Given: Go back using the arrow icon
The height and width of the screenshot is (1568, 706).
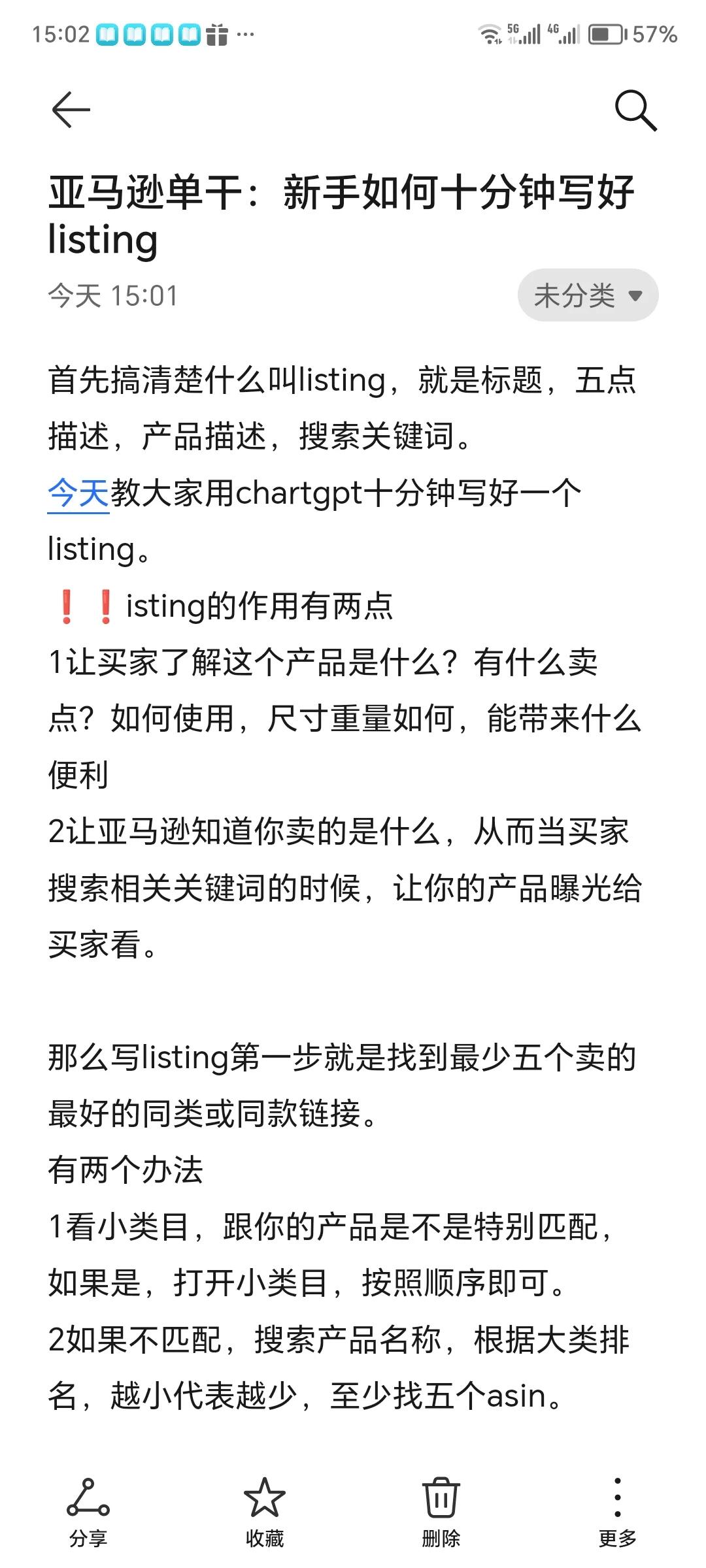Looking at the screenshot, I should pos(71,109).
